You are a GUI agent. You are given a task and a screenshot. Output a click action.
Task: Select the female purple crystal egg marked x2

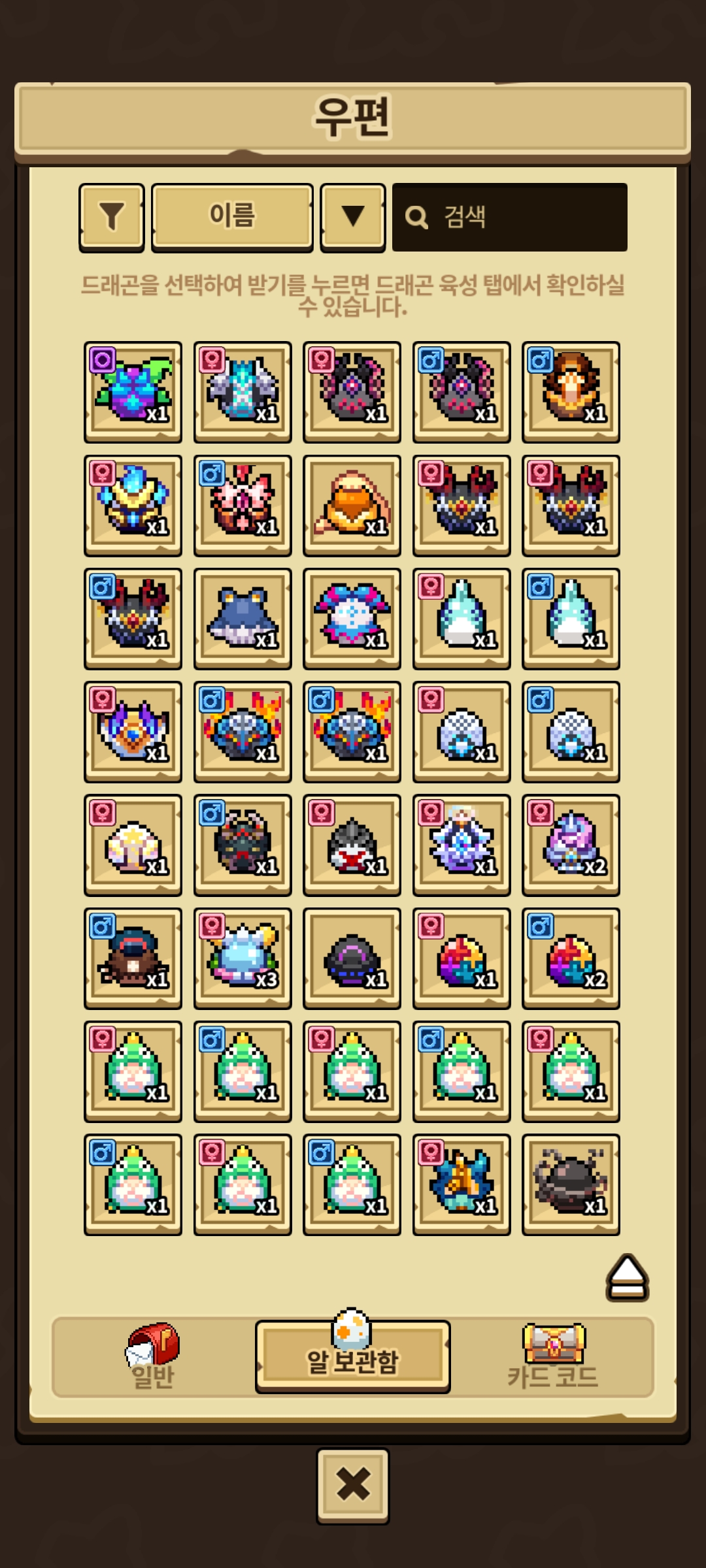[571, 844]
